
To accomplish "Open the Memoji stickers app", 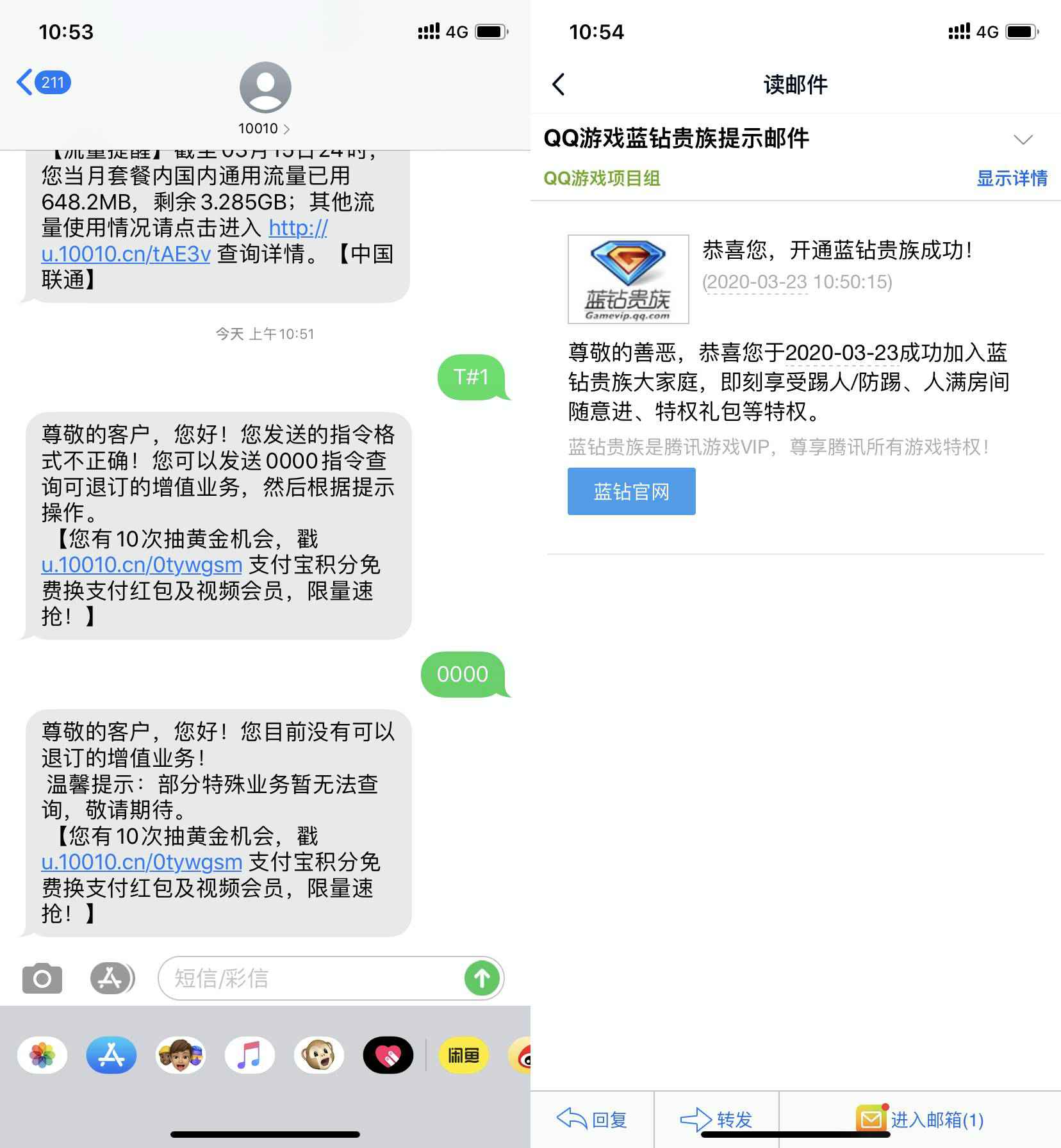I will coord(181,1055).
